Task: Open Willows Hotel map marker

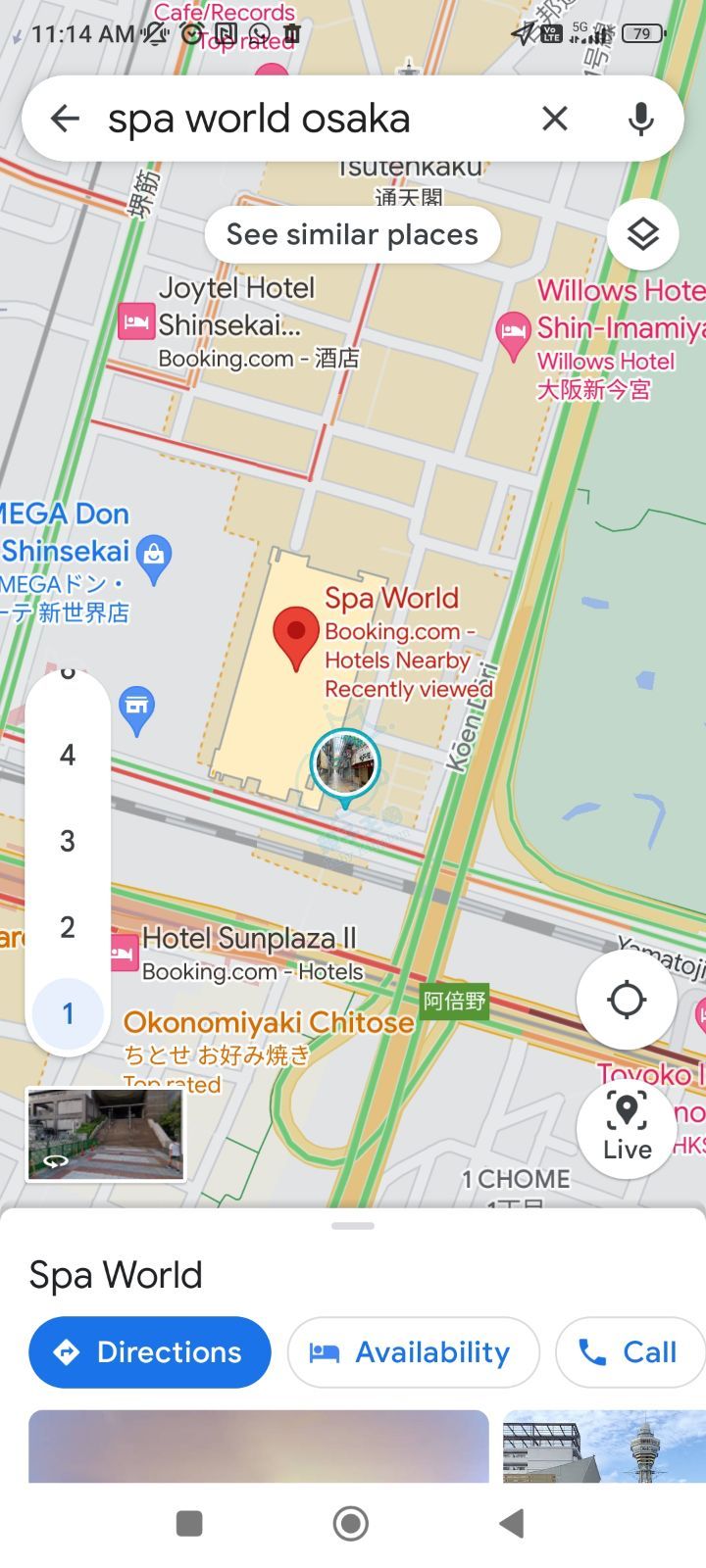Action: (513, 332)
